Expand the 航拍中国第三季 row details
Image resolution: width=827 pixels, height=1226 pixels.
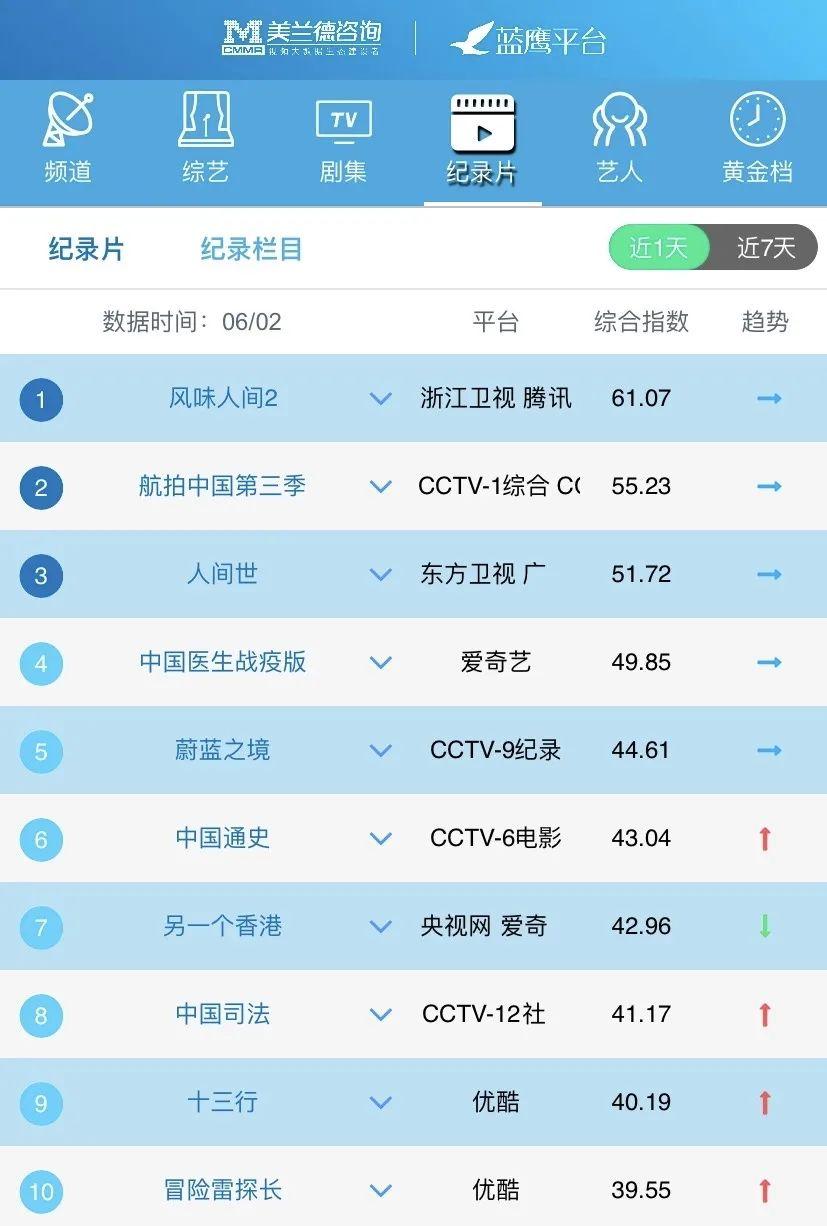click(x=380, y=486)
